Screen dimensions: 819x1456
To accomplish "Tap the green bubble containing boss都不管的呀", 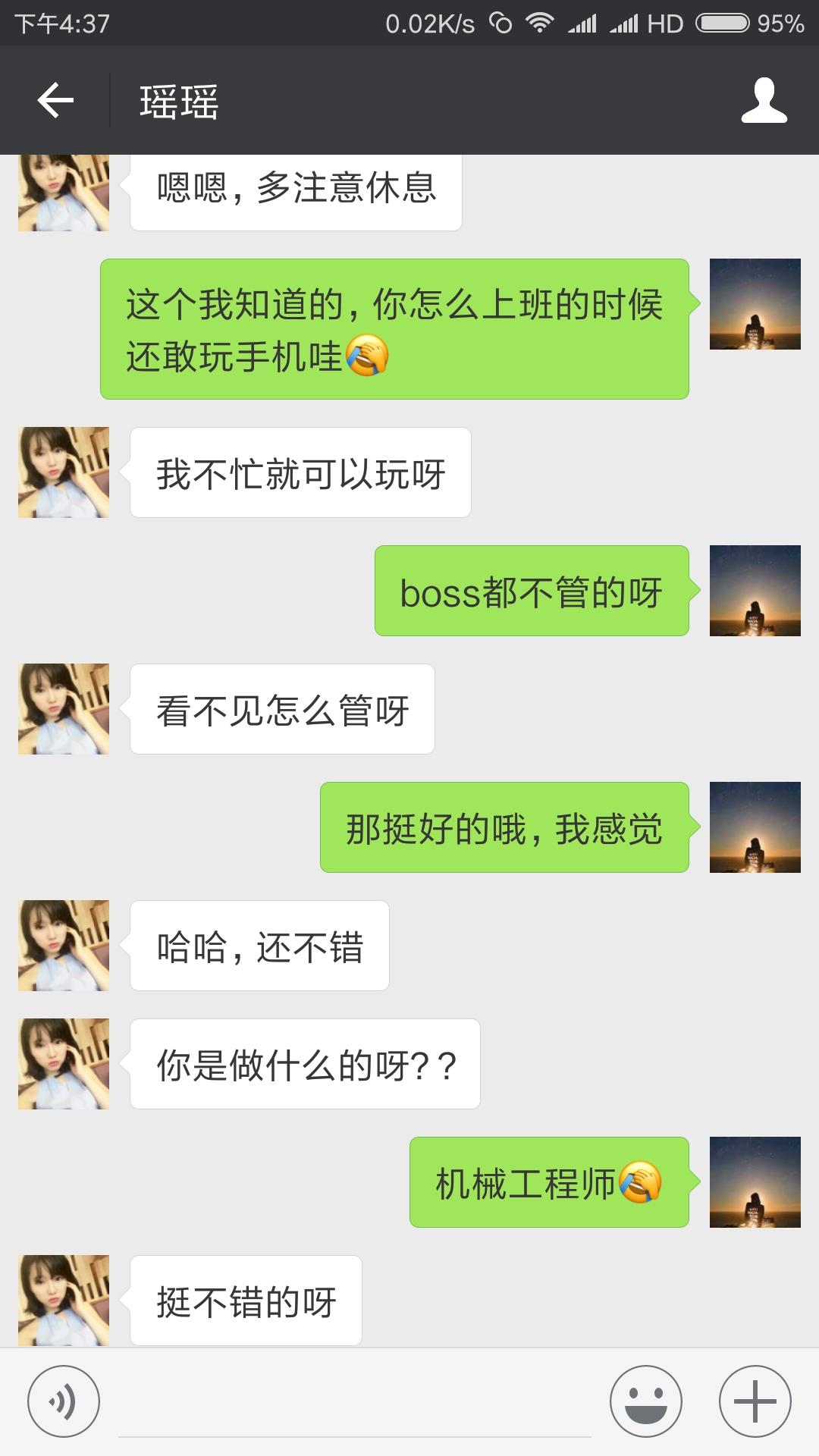I will tap(531, 591).
